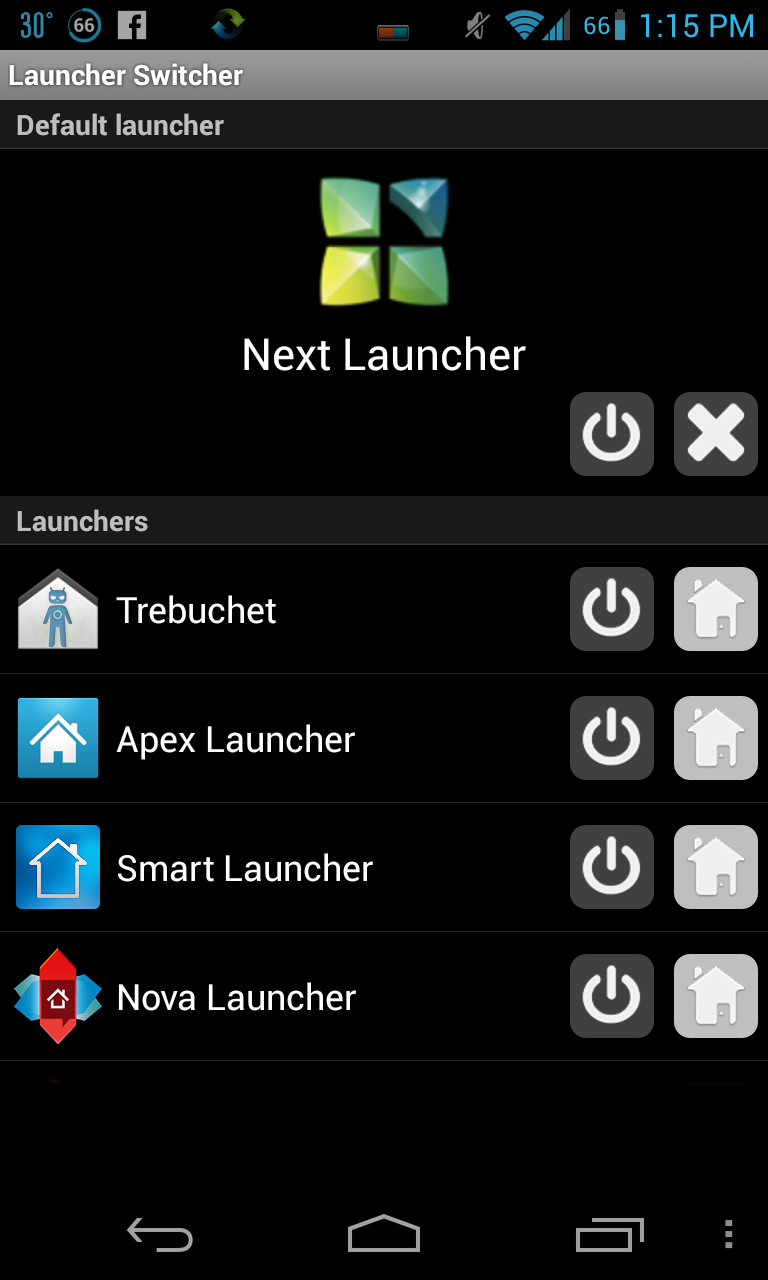Run Smart Launcher with its power icon

[611, 867]
